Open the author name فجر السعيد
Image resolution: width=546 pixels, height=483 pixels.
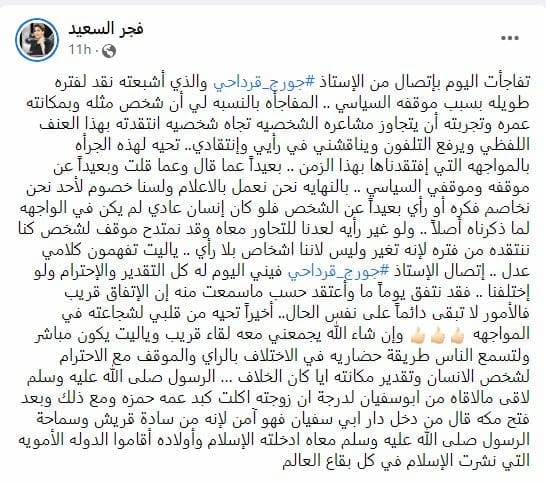[x=106, y=29]
